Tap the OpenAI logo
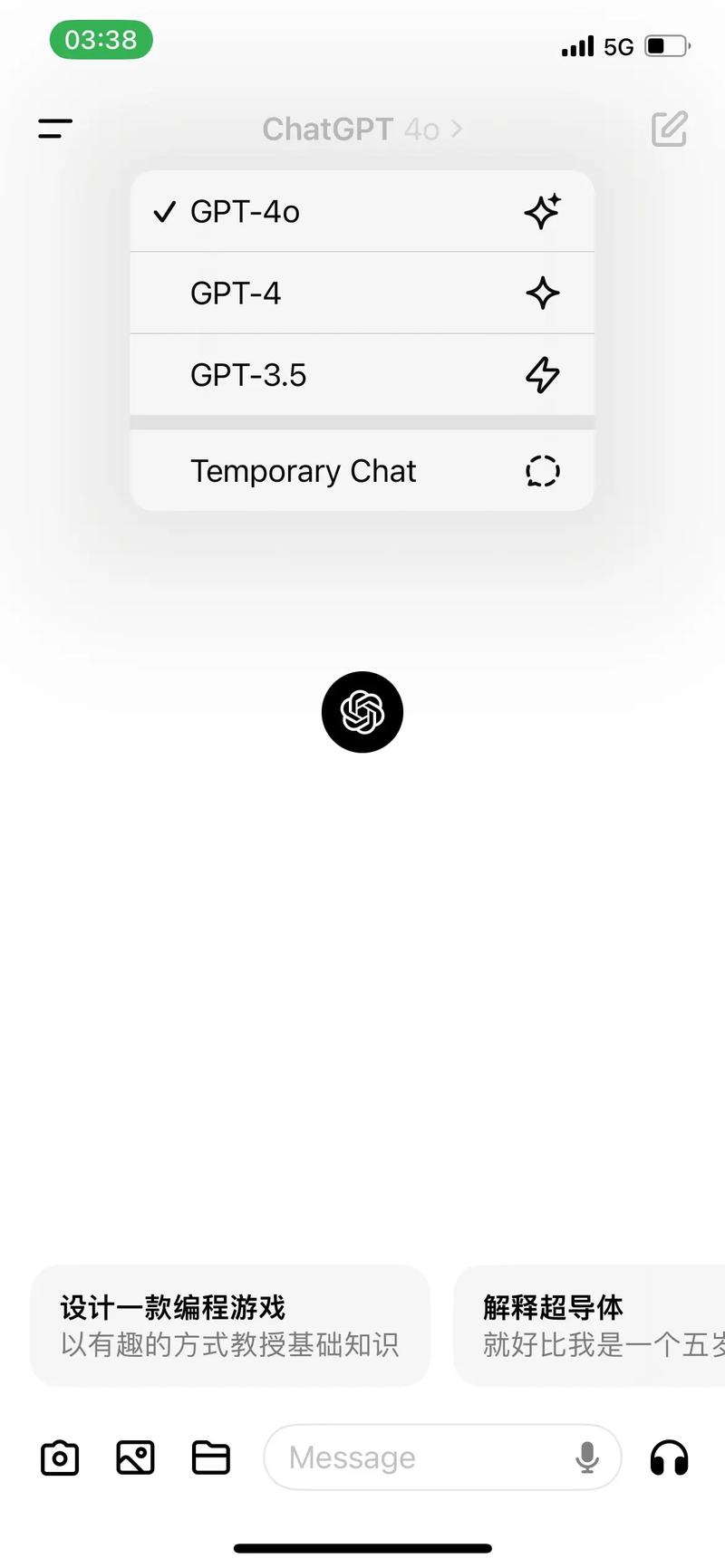725x1568 pixels. click(x=362, y=712)
